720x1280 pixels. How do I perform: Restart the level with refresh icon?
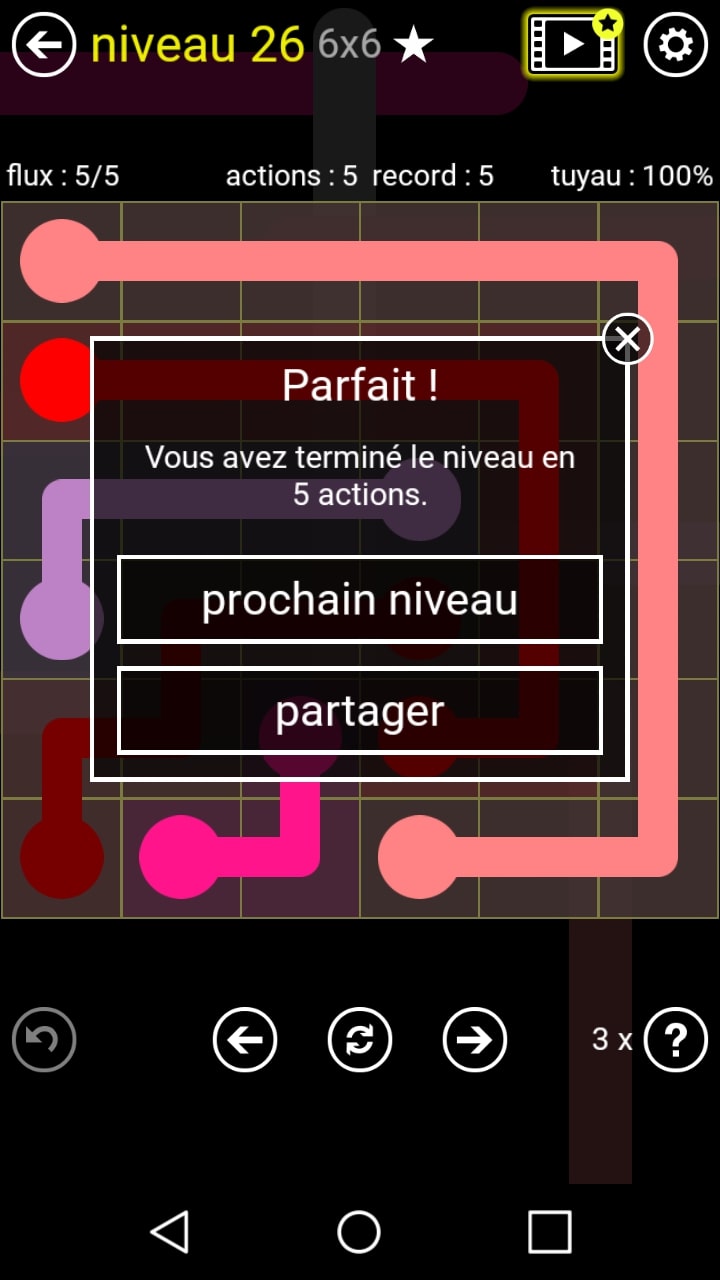(360, 1040)
